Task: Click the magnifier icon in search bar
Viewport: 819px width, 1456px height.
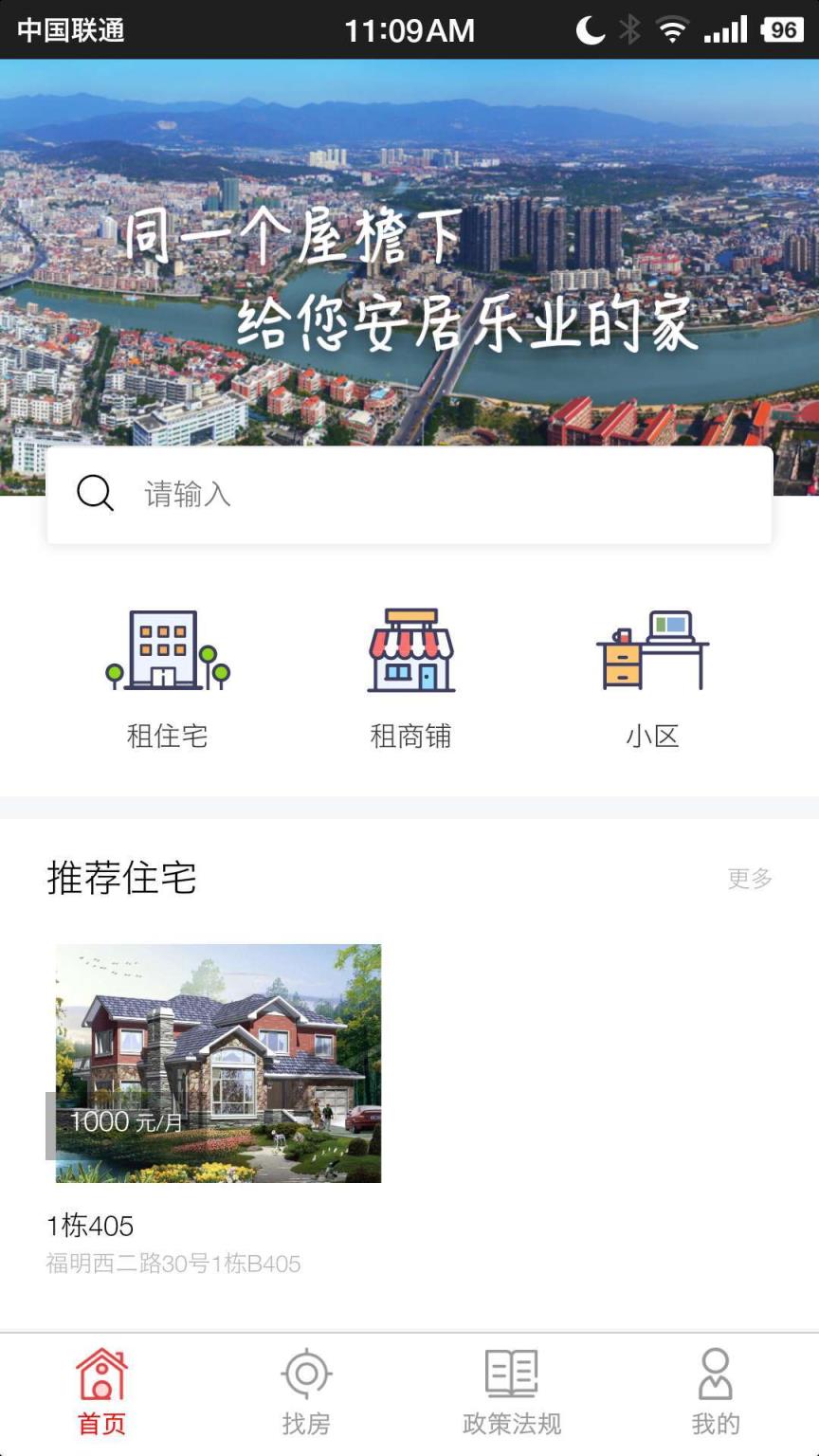Action: 94,493
